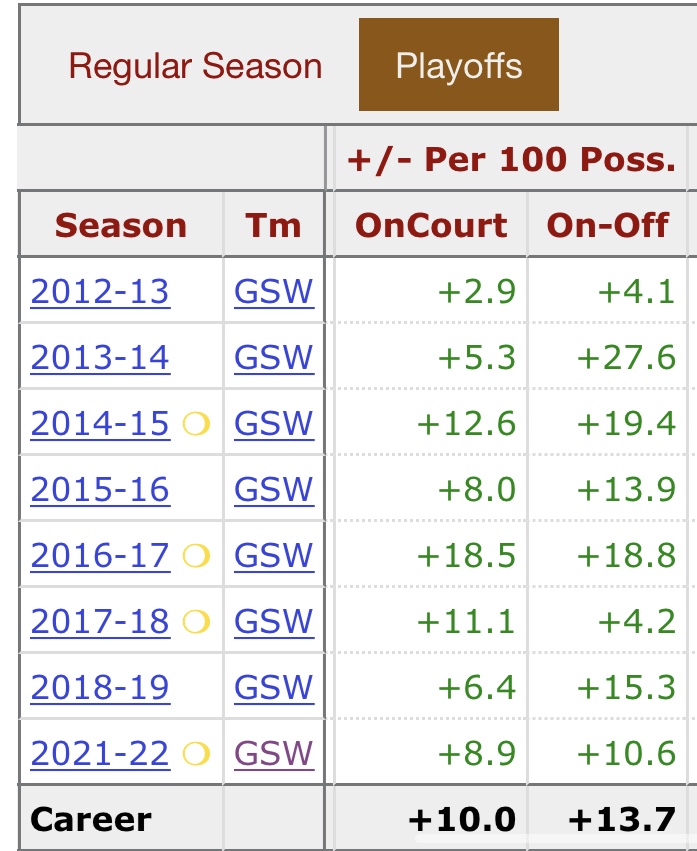
Task: Open the 2018-19 season link
Action: (x=100, y=687)
